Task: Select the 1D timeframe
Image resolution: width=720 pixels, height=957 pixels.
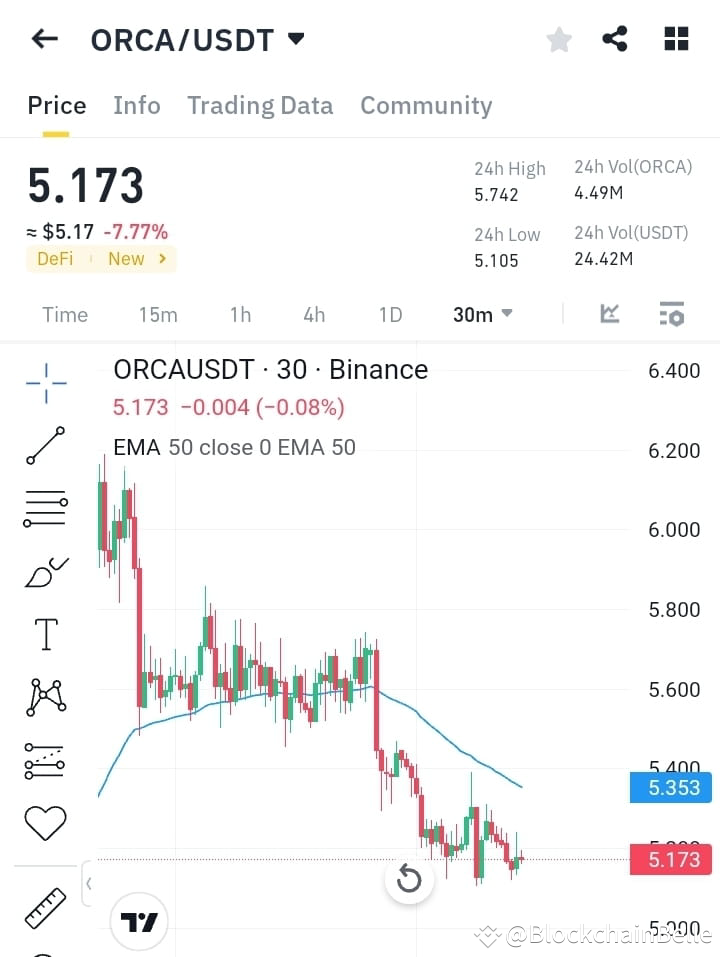Action: [390, 314]
